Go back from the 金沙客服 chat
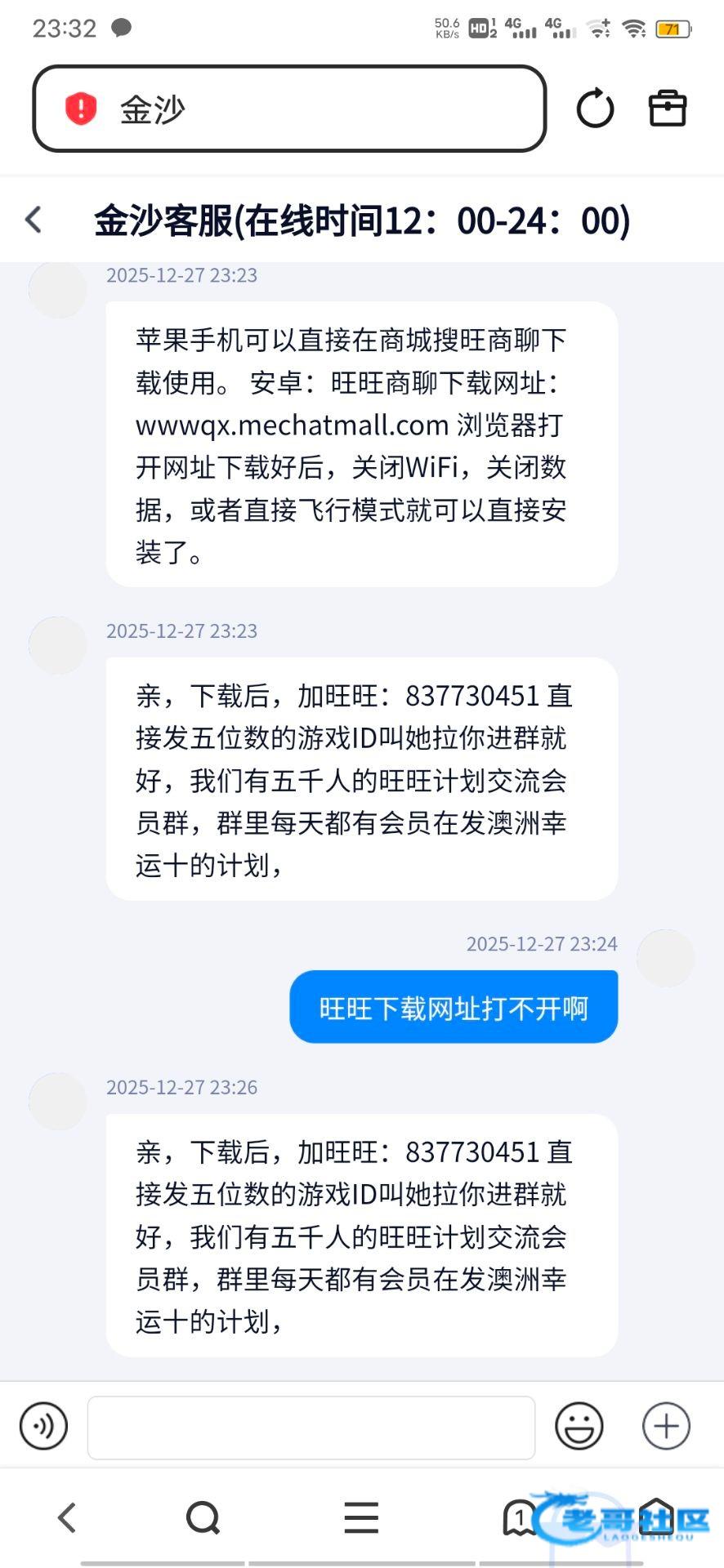Viewport: 724px width, 1568px height. click(34, 219)
